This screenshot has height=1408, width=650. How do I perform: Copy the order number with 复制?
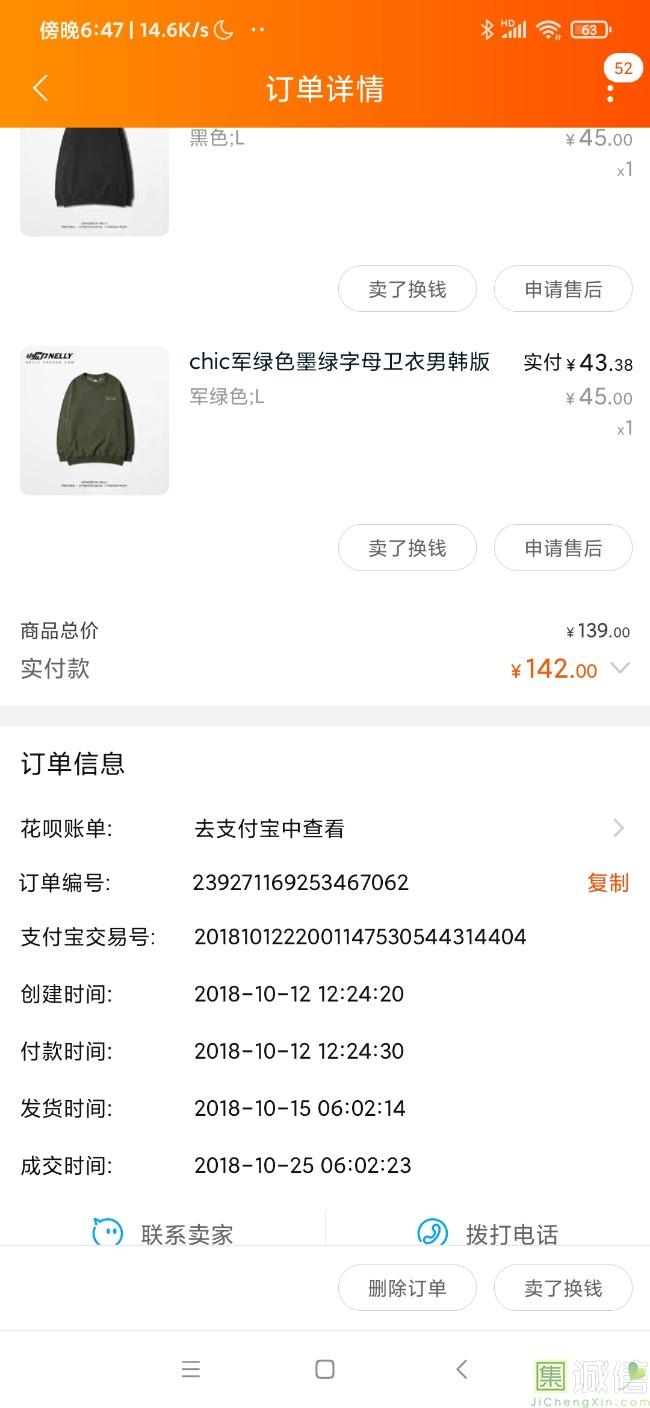pos(607,882)
